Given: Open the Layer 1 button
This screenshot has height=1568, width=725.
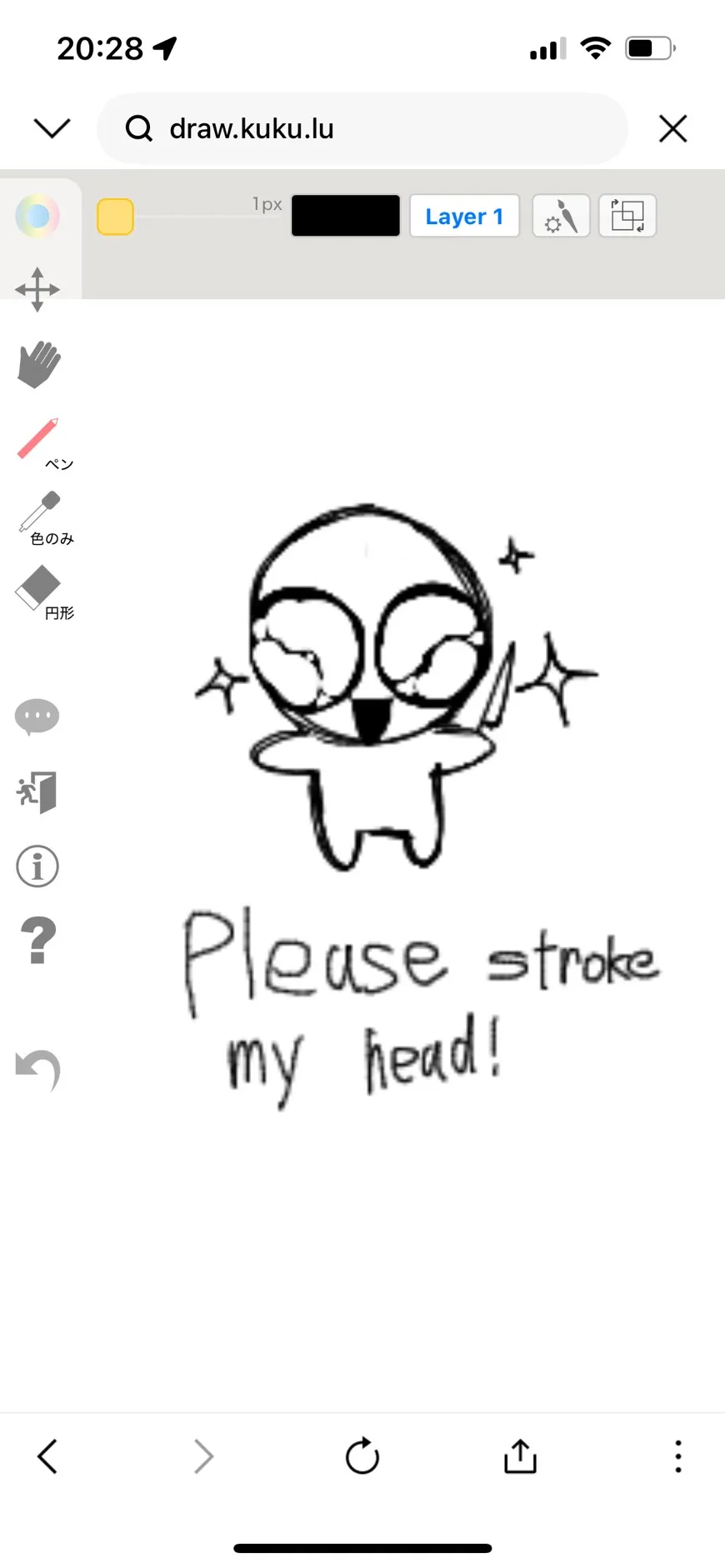Looking at the screenshot, I should [464, 216].
